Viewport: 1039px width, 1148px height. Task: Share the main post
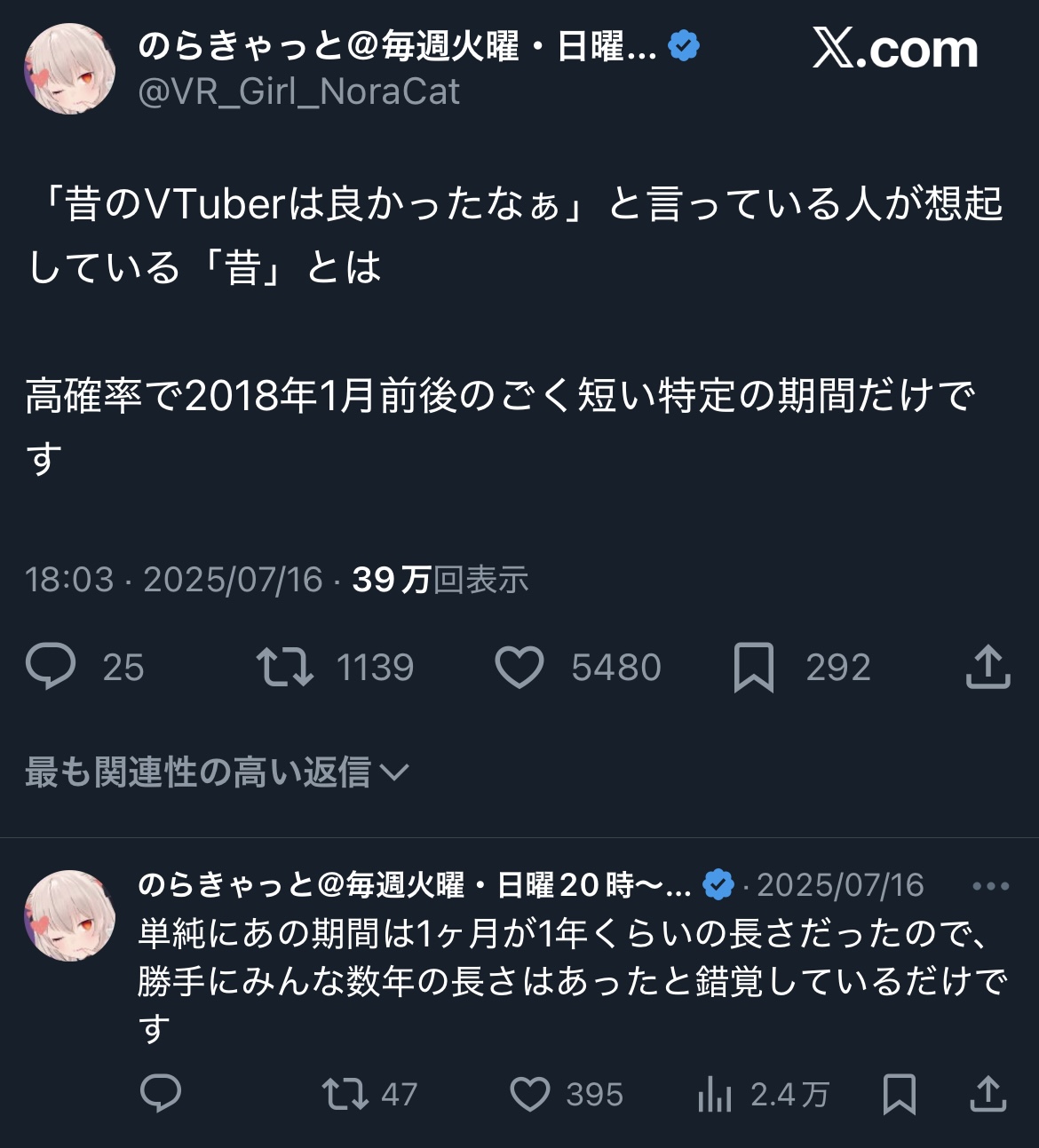987,667
